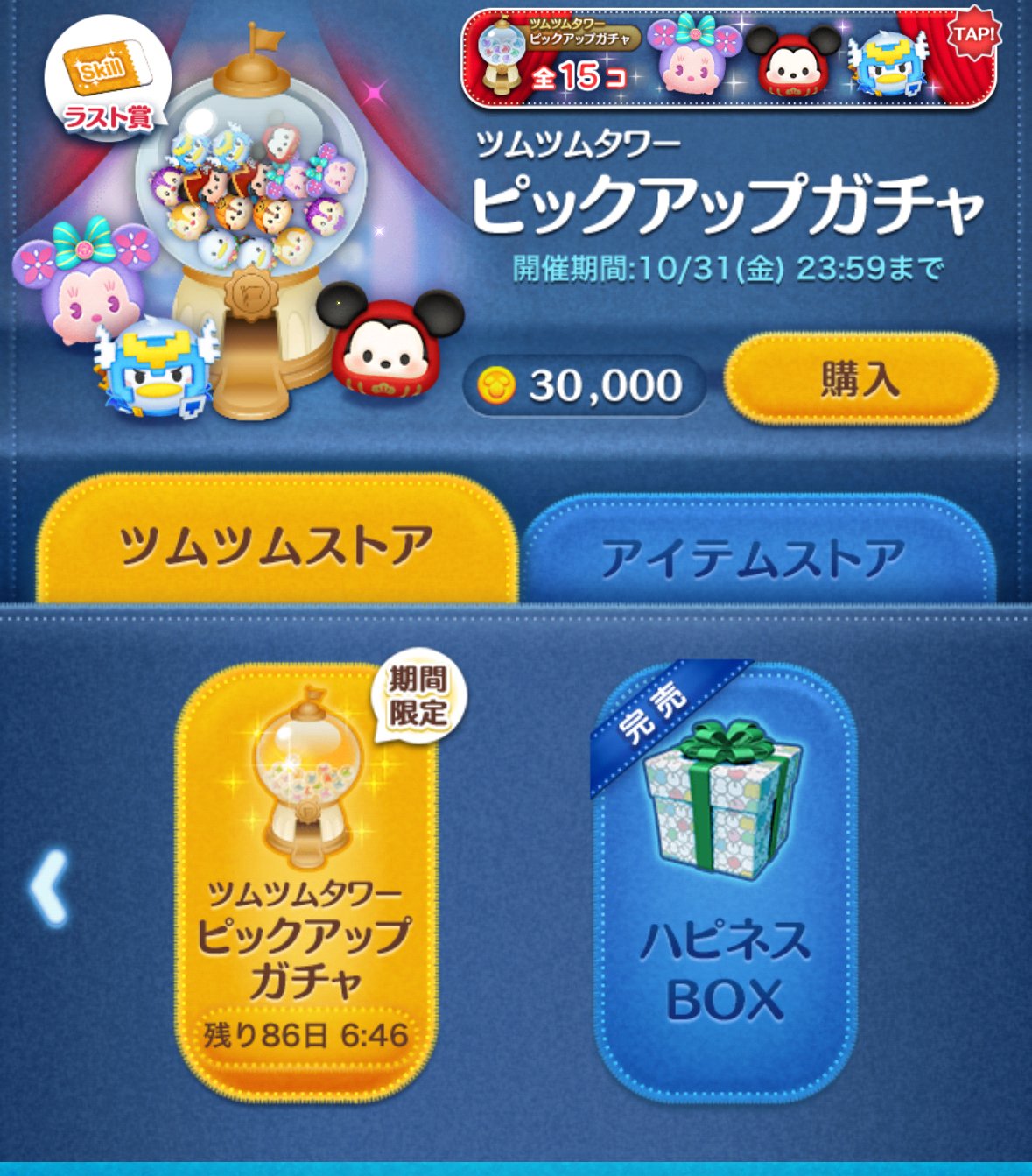Open the pickup gacha lineup banner
This screenshot has width=1032, height=1176.
pyautogui.click(x=728, y=60)
